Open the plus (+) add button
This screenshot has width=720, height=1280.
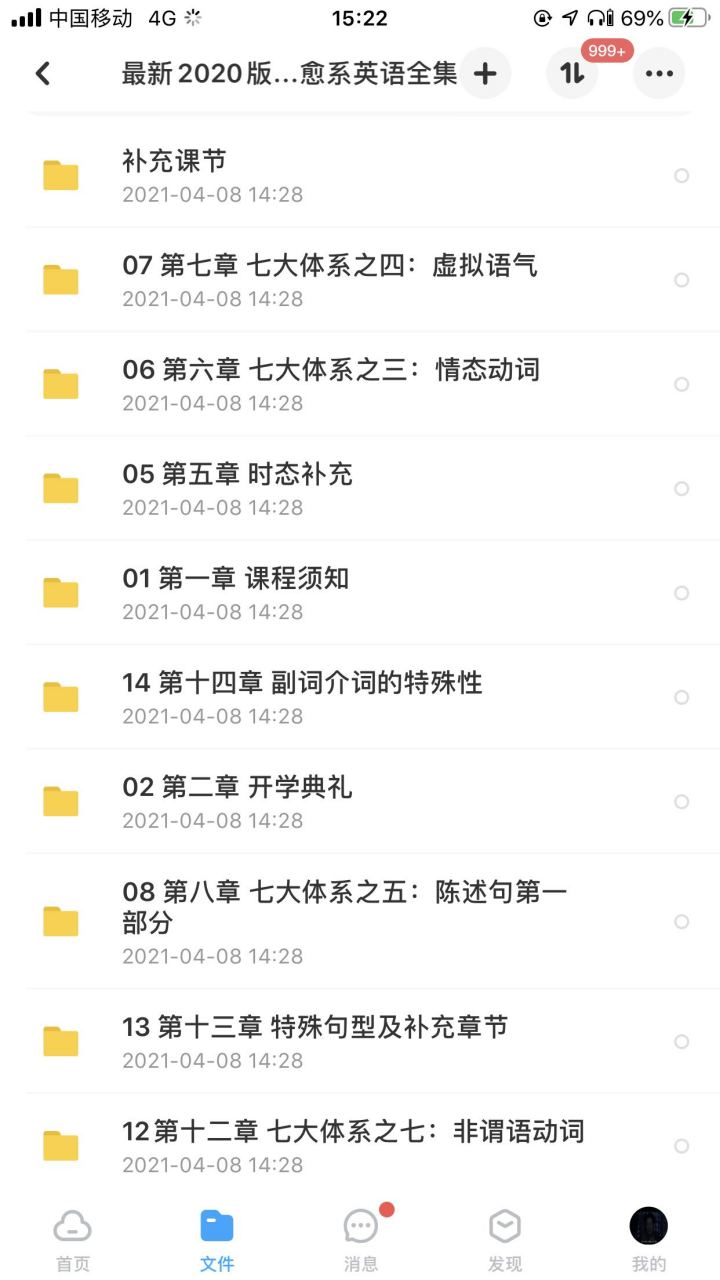[483, 73]
